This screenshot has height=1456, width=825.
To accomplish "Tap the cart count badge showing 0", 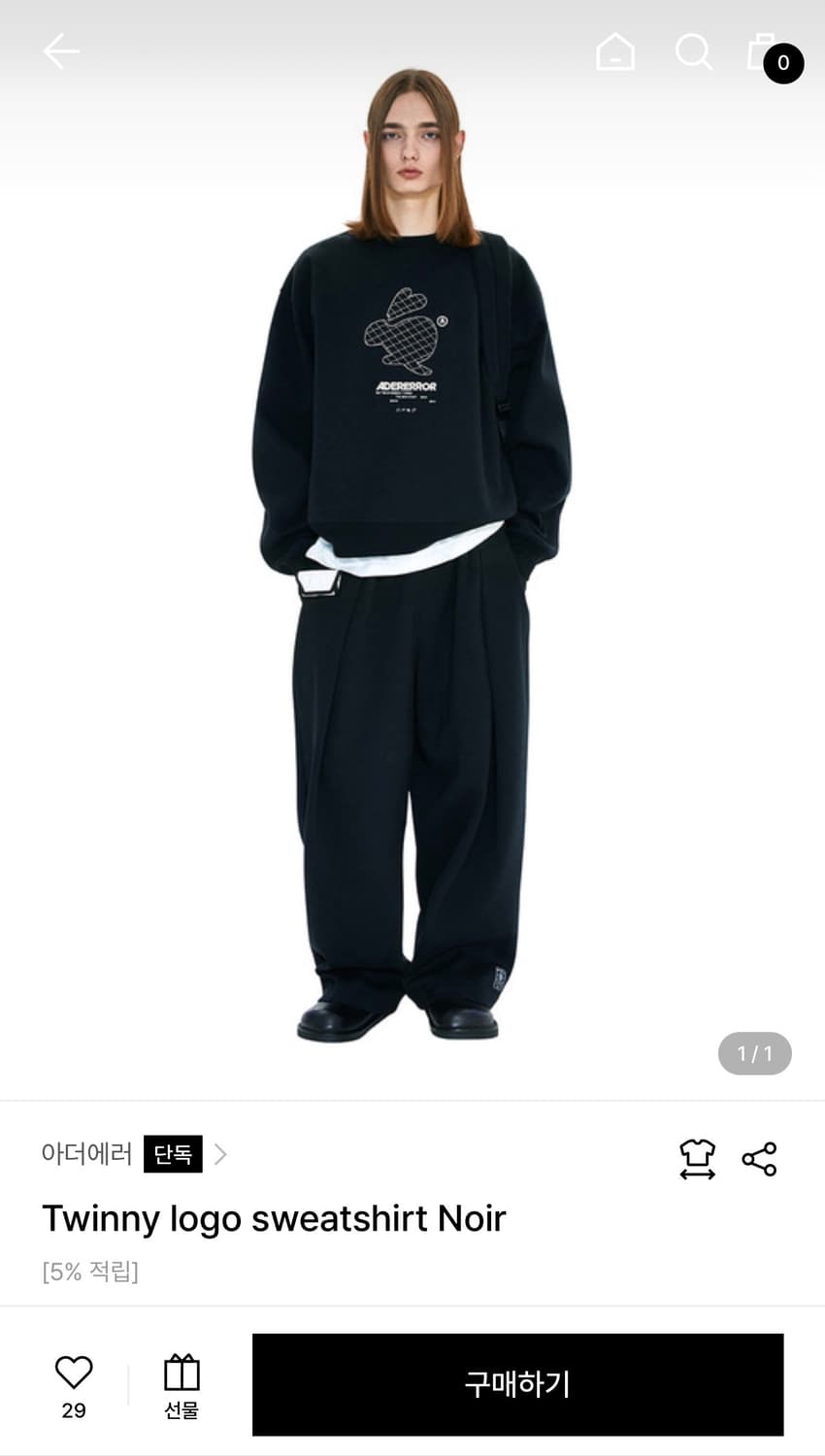I will [x=782, y=64].
